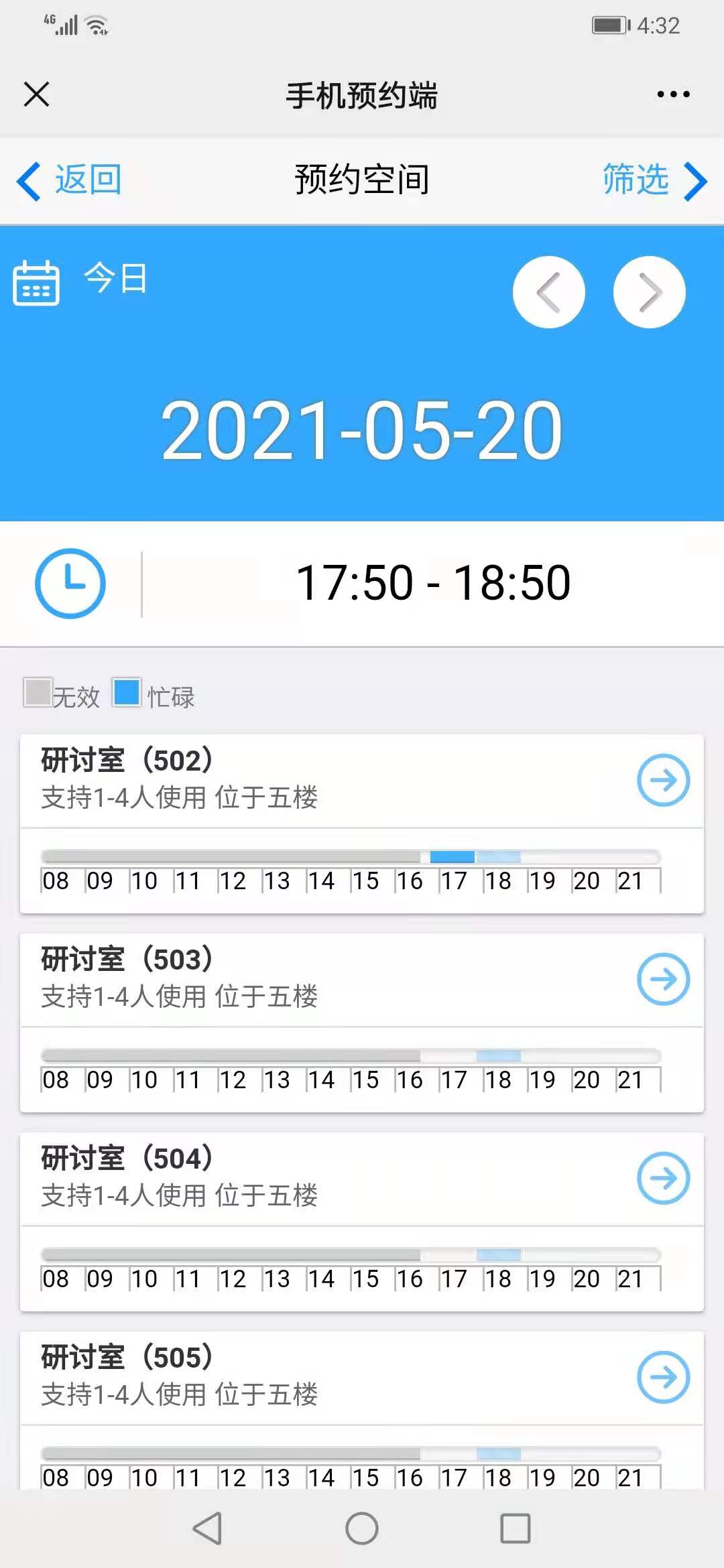The width and height of the screenshot is (724, 1568).
Task: Select 研讨室（504）card
Action: [x=362, y=1222]
